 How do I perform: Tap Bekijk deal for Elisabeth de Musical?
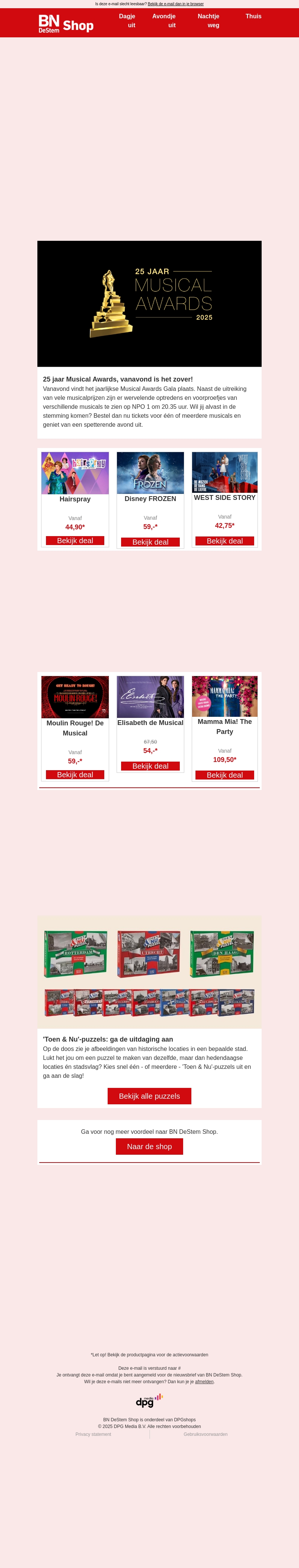[x=150, y=766]
